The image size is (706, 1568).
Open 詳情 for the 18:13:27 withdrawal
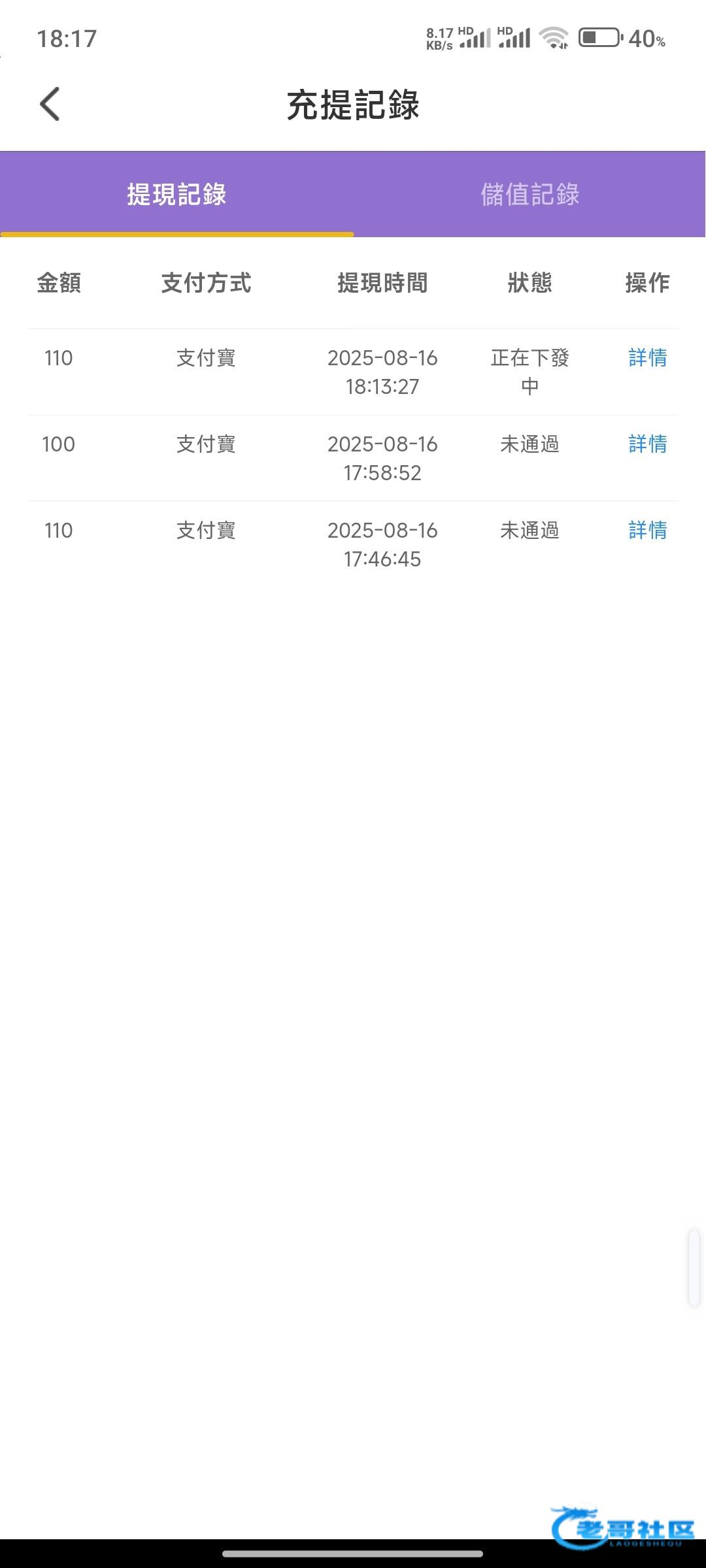click(x=648, y=357)
